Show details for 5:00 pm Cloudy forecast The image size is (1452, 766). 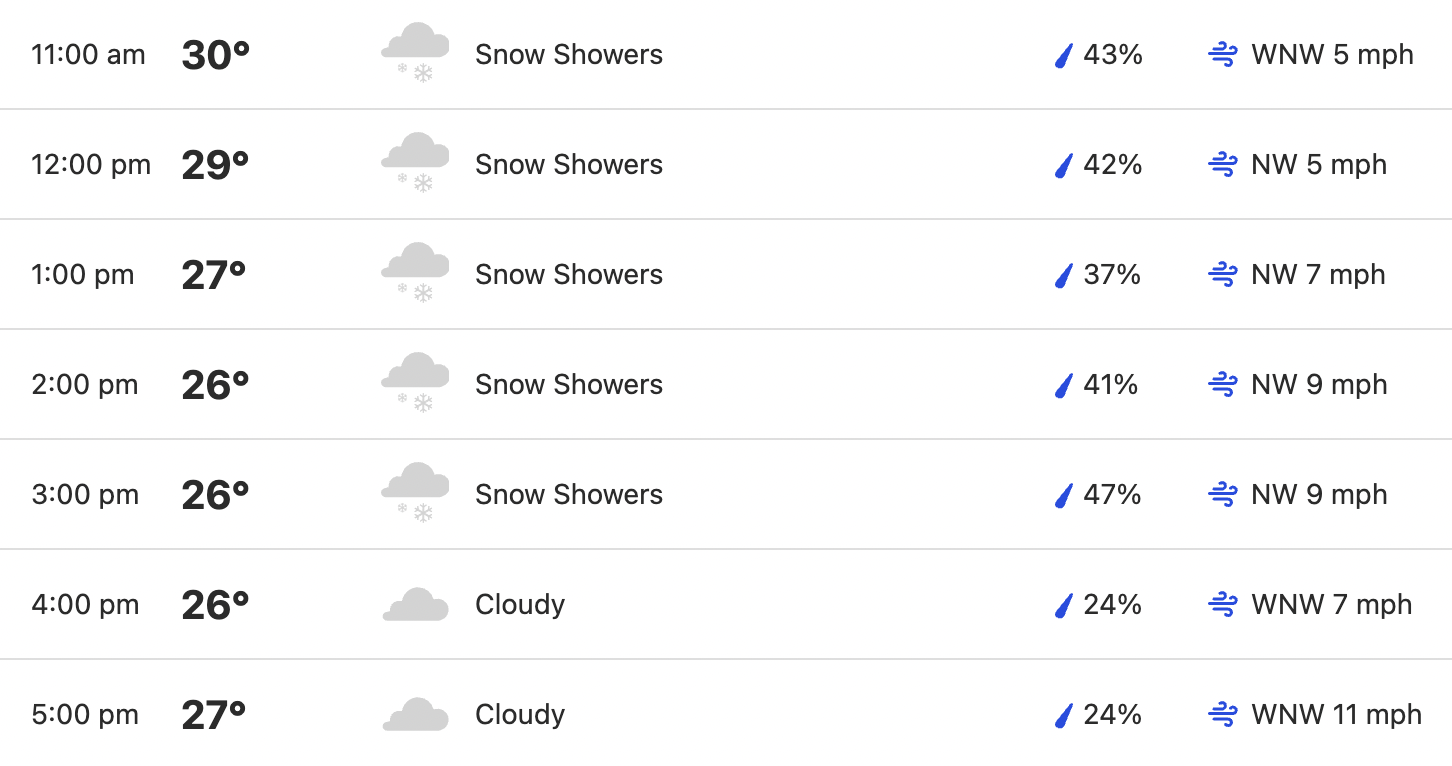725,714
